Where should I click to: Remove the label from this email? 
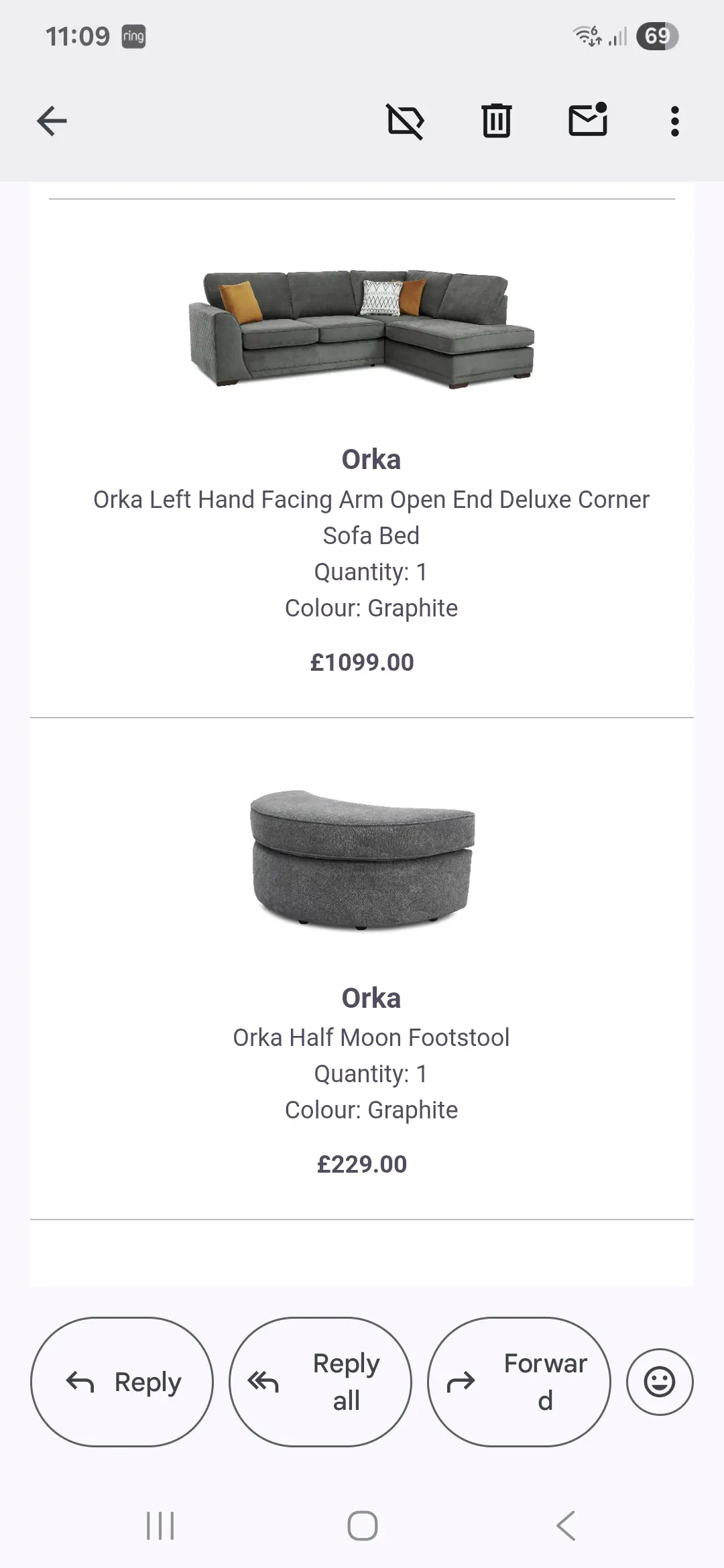[406, 121]
